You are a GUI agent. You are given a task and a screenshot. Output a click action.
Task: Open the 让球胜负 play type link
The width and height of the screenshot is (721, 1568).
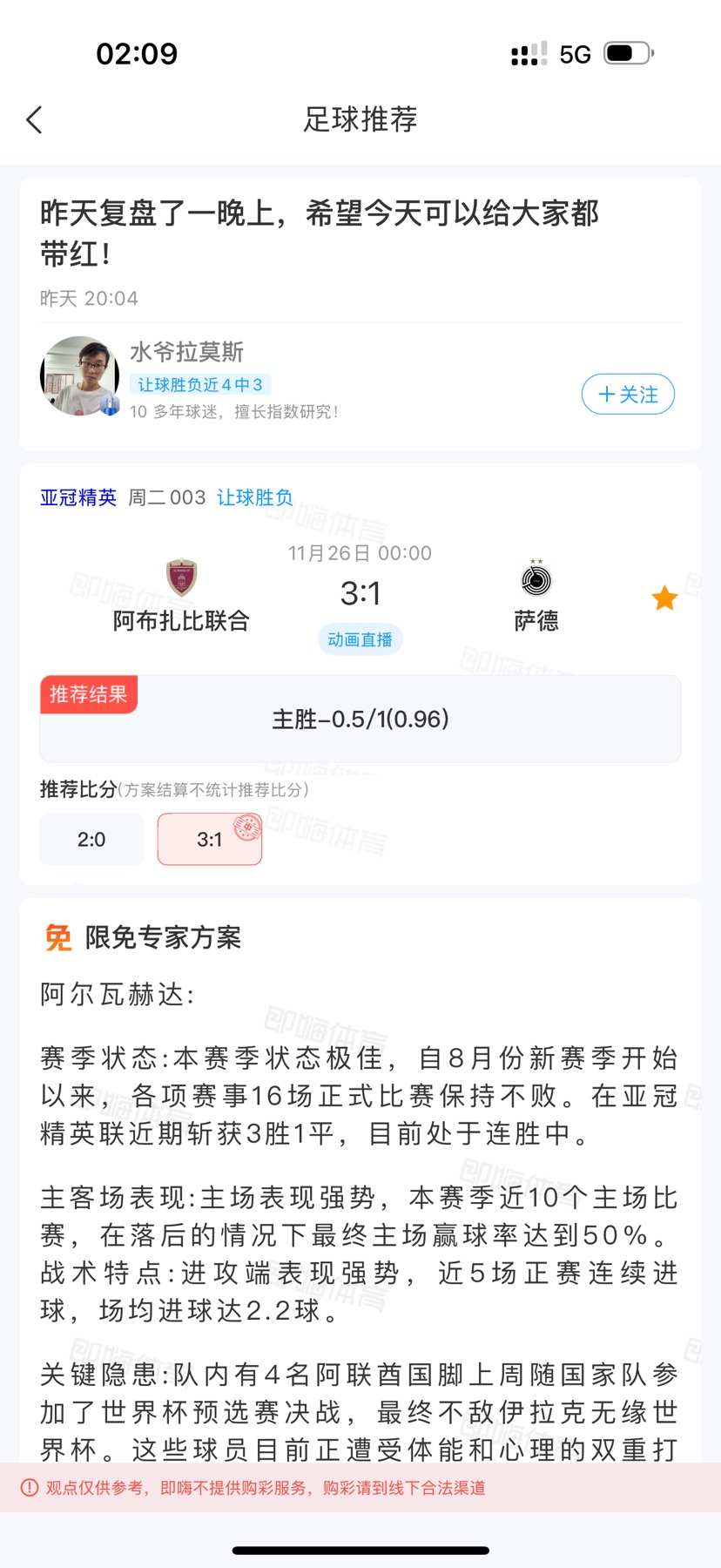click(254, 497)
